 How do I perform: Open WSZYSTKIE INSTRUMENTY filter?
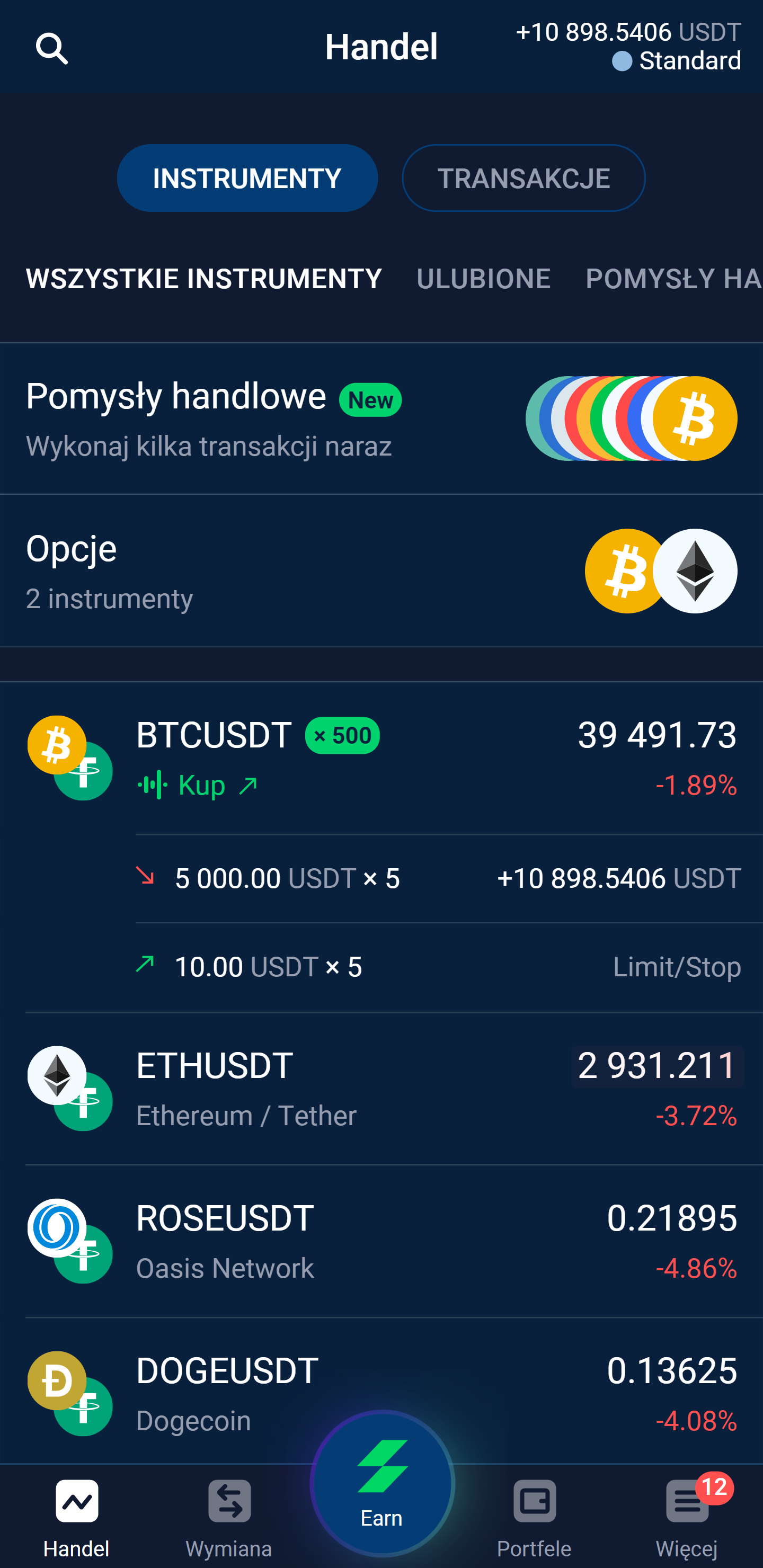204,279
